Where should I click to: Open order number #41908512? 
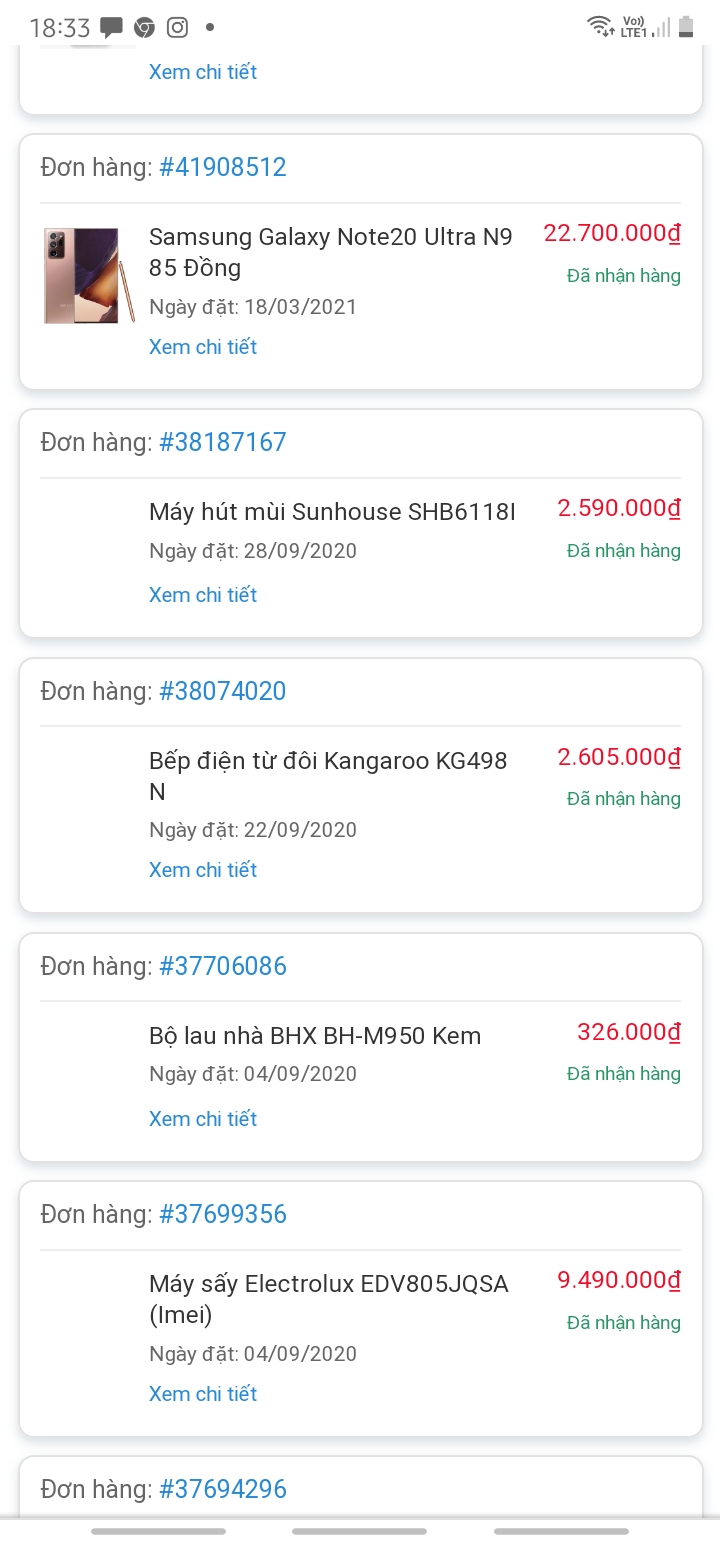coord(223,167)
